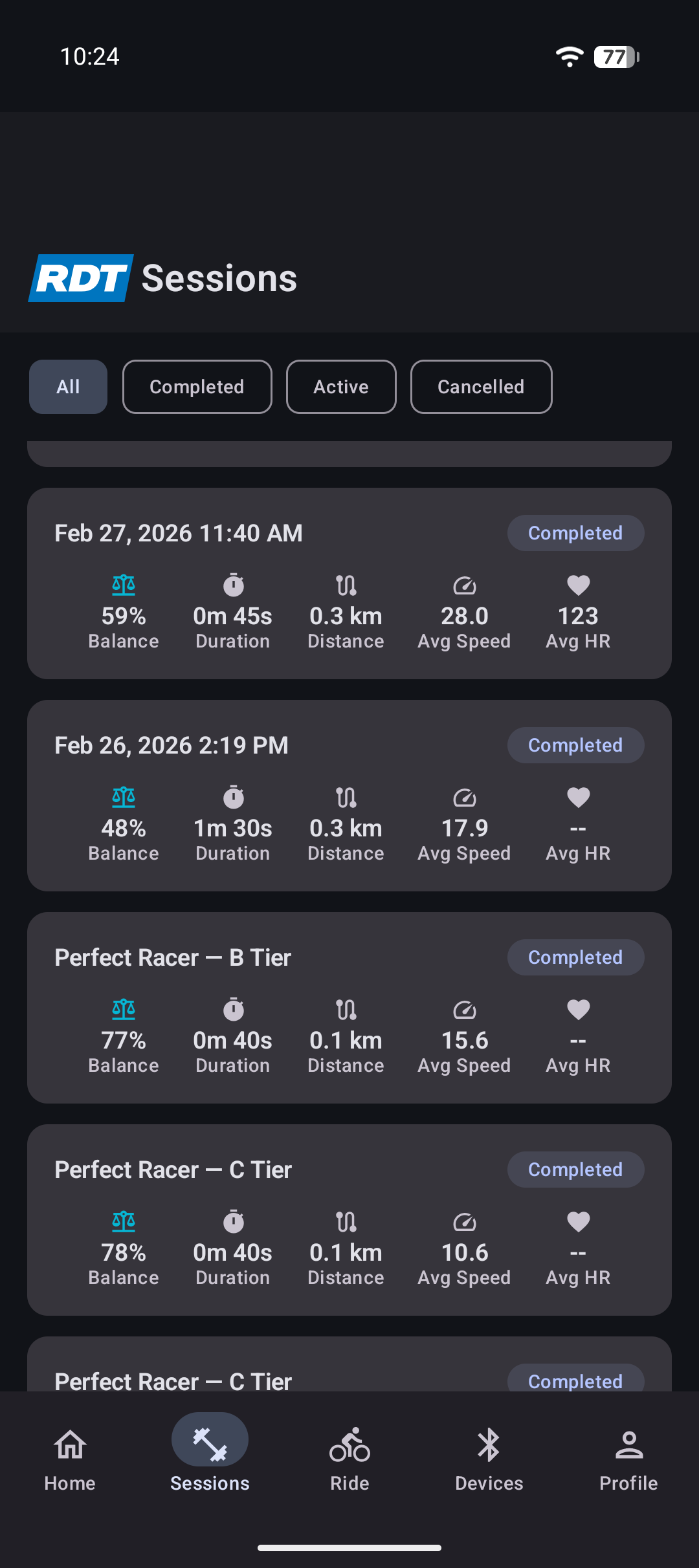Tap the Completed badge on Feb 27 session

575,532
